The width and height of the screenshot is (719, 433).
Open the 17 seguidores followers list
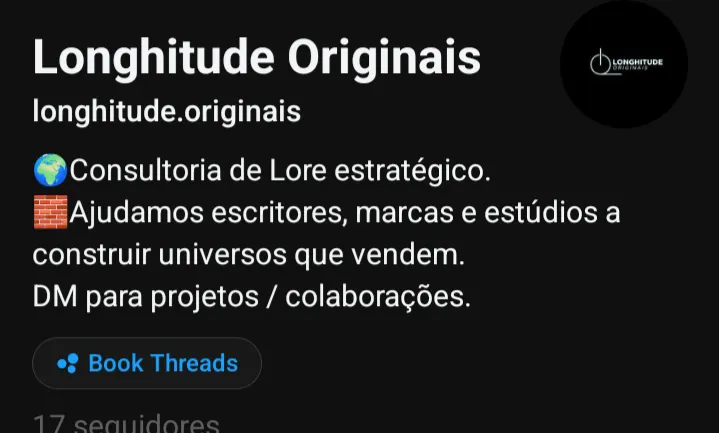point(126,423)
